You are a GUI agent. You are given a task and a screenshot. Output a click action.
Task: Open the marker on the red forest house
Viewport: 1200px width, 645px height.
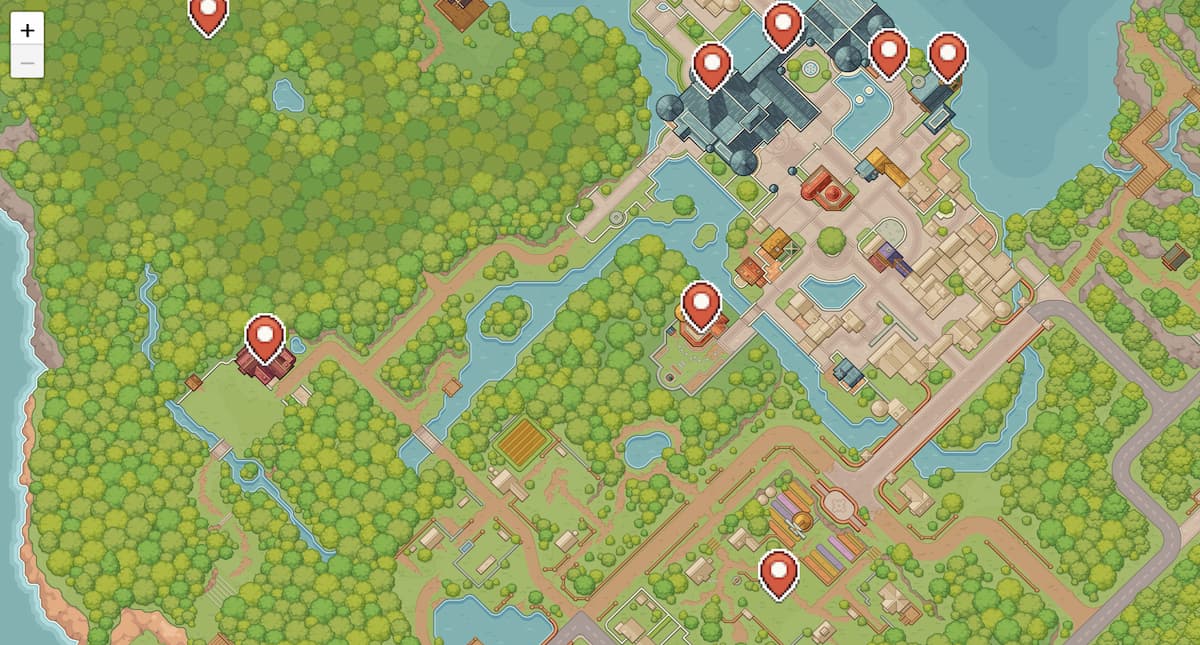point(265,338)
